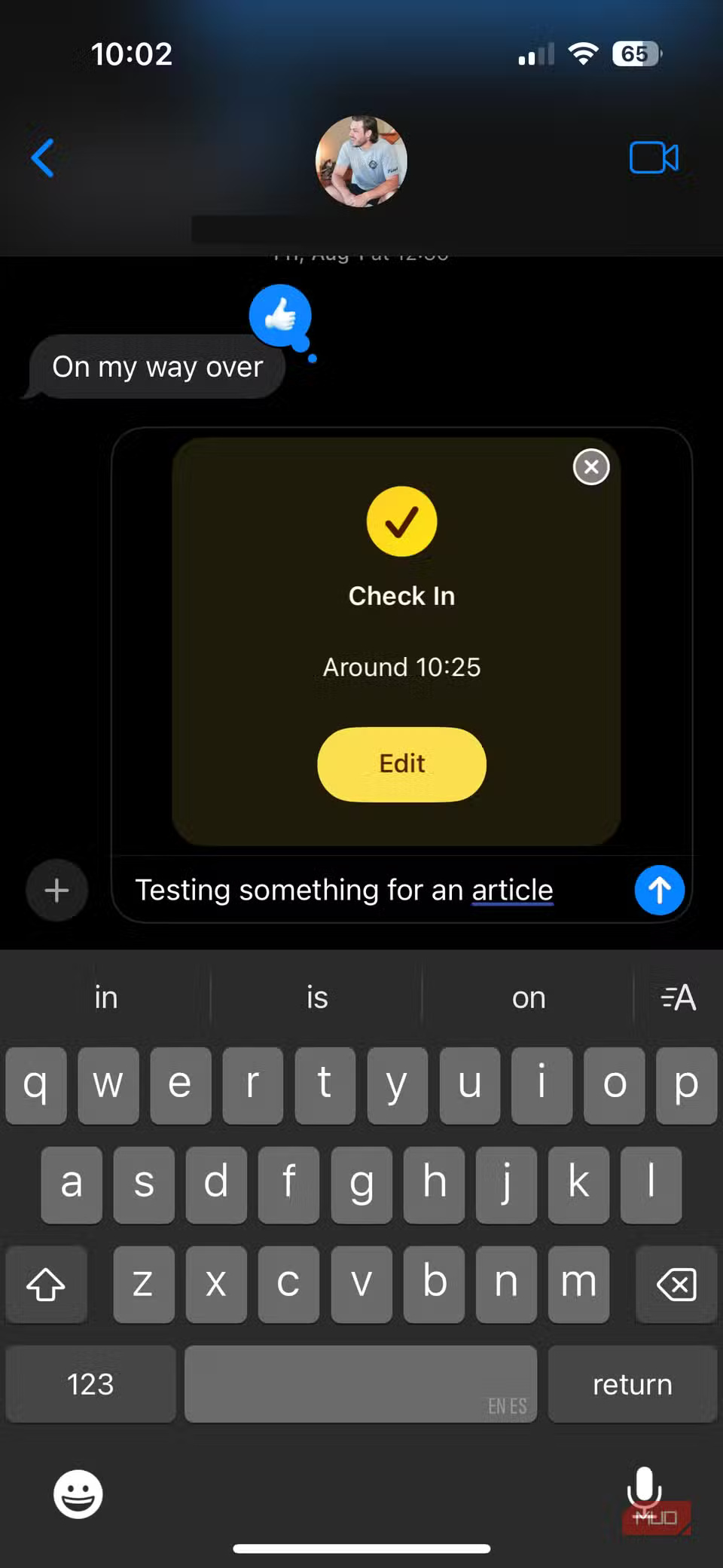Open the emoji keyboard

78,1493
